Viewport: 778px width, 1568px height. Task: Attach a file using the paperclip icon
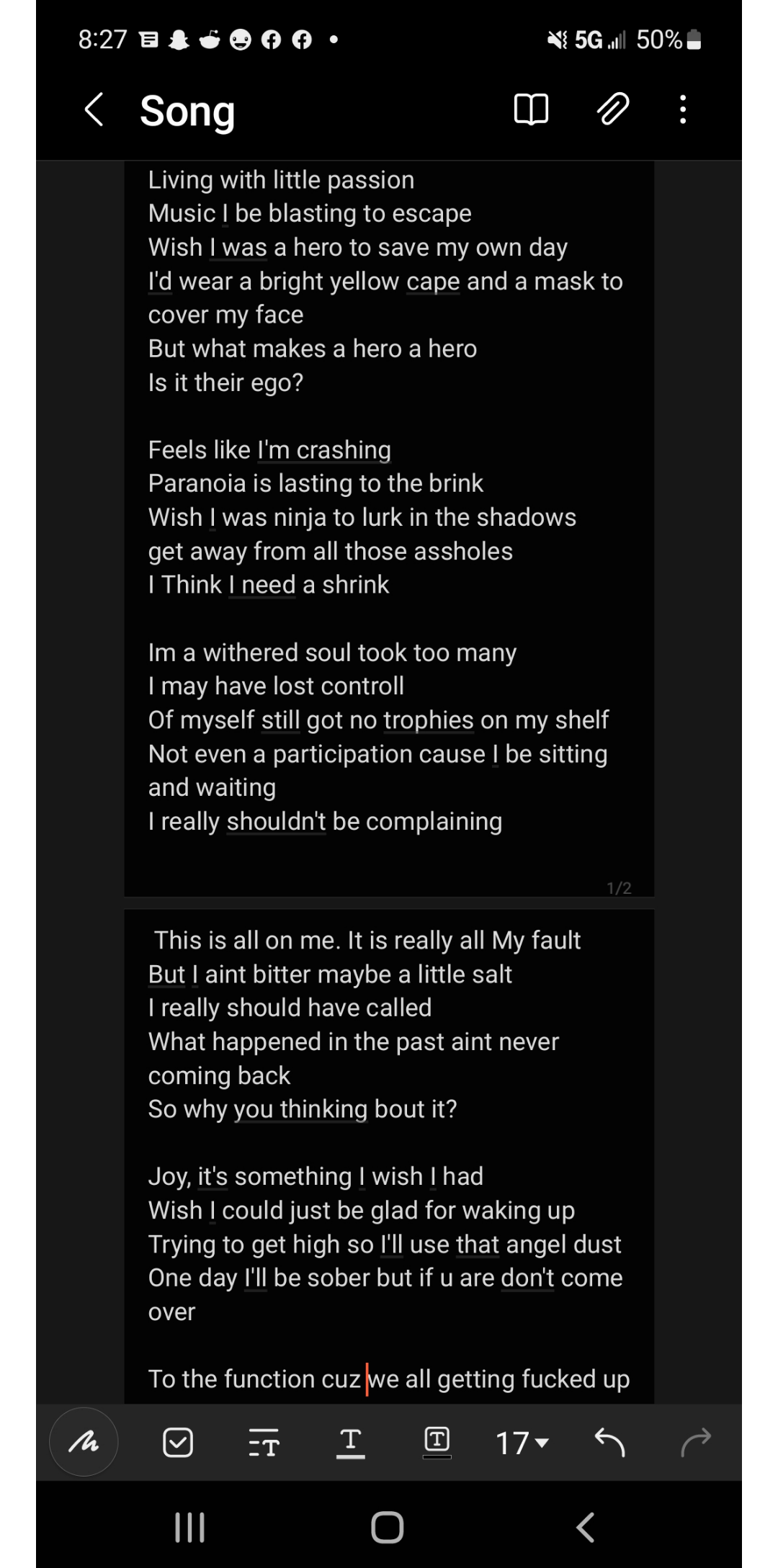[x=612, y=109]
